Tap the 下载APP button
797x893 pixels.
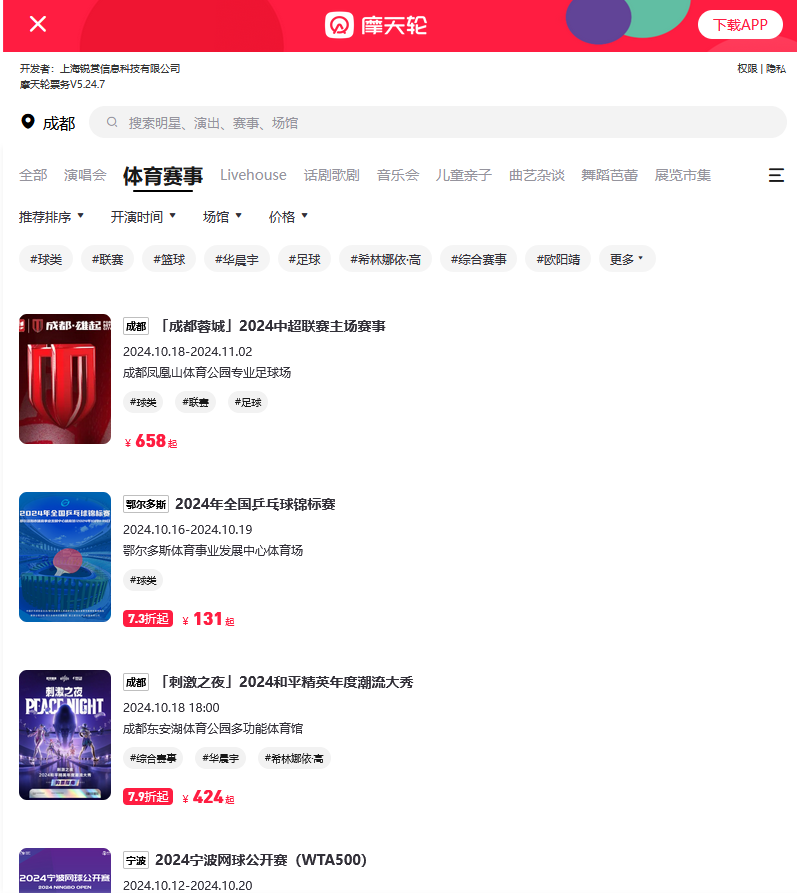pyautogui.click(x=739, y=25)
